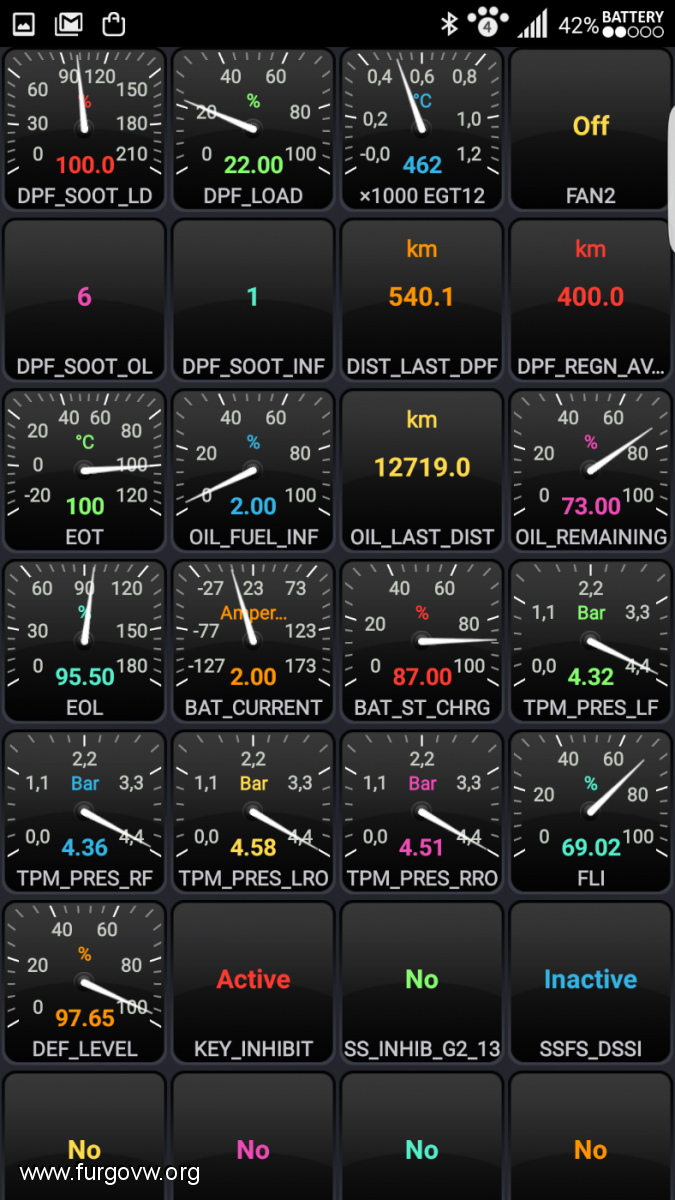The height and width of the screenshot is (1200, 675).
Task: Select the TPM_PRES_LF pressure gauge
Action: 590,641
